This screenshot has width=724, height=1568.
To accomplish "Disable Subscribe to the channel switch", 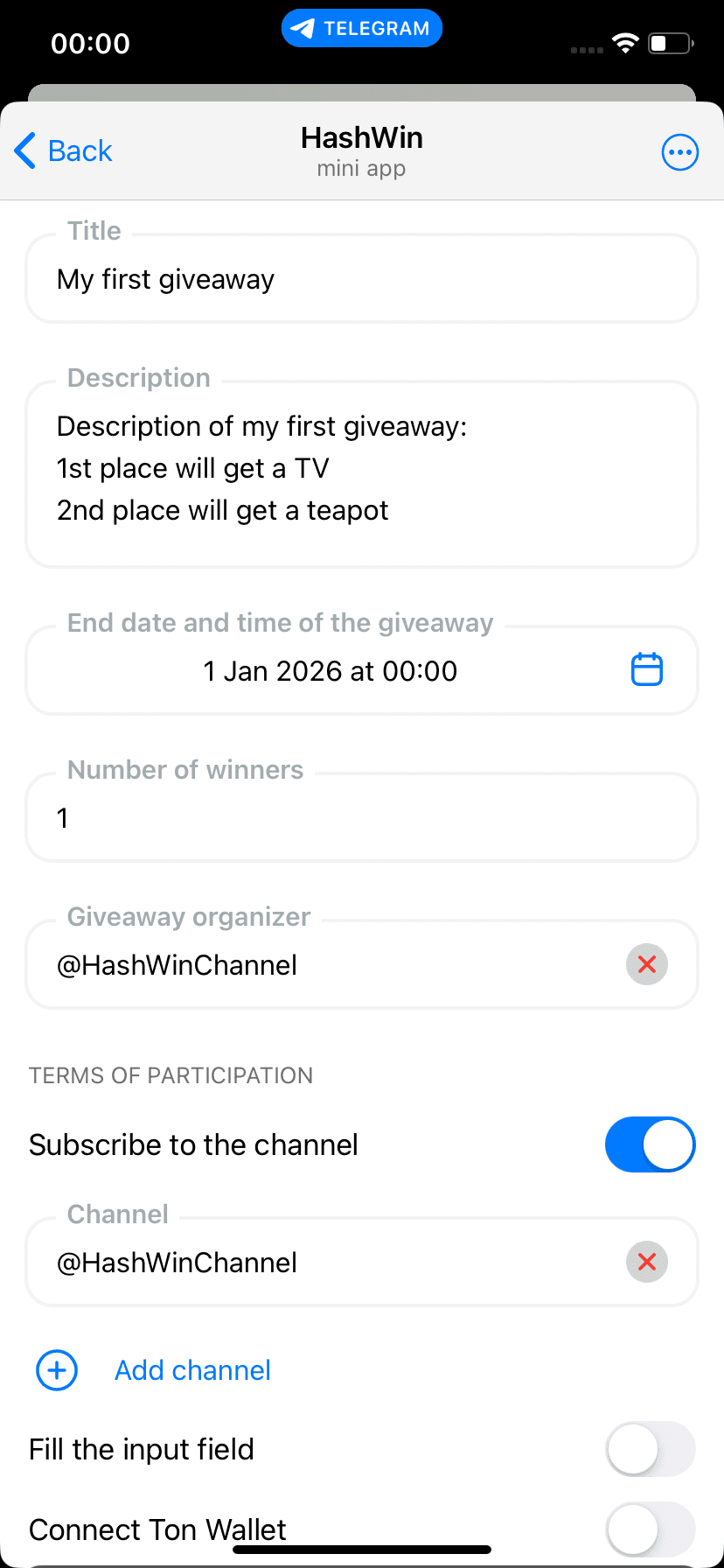I will 650,1144.
